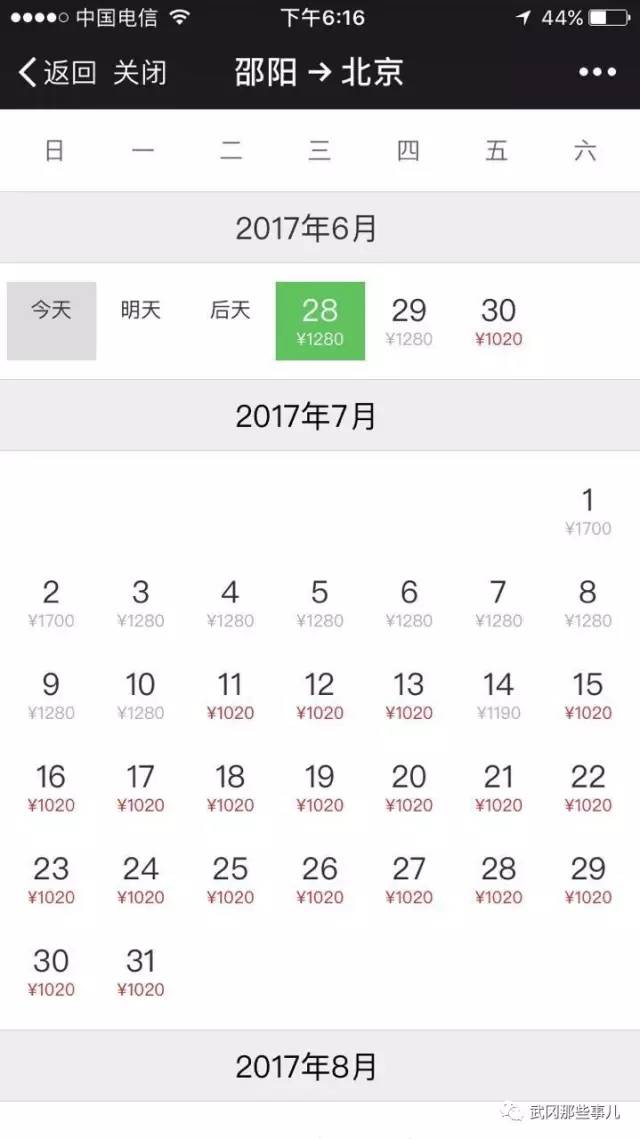Viewport: 640px width, 1139px height.
Task: Choose July 31 at ¥1020
Action: (x=141, y=973)
